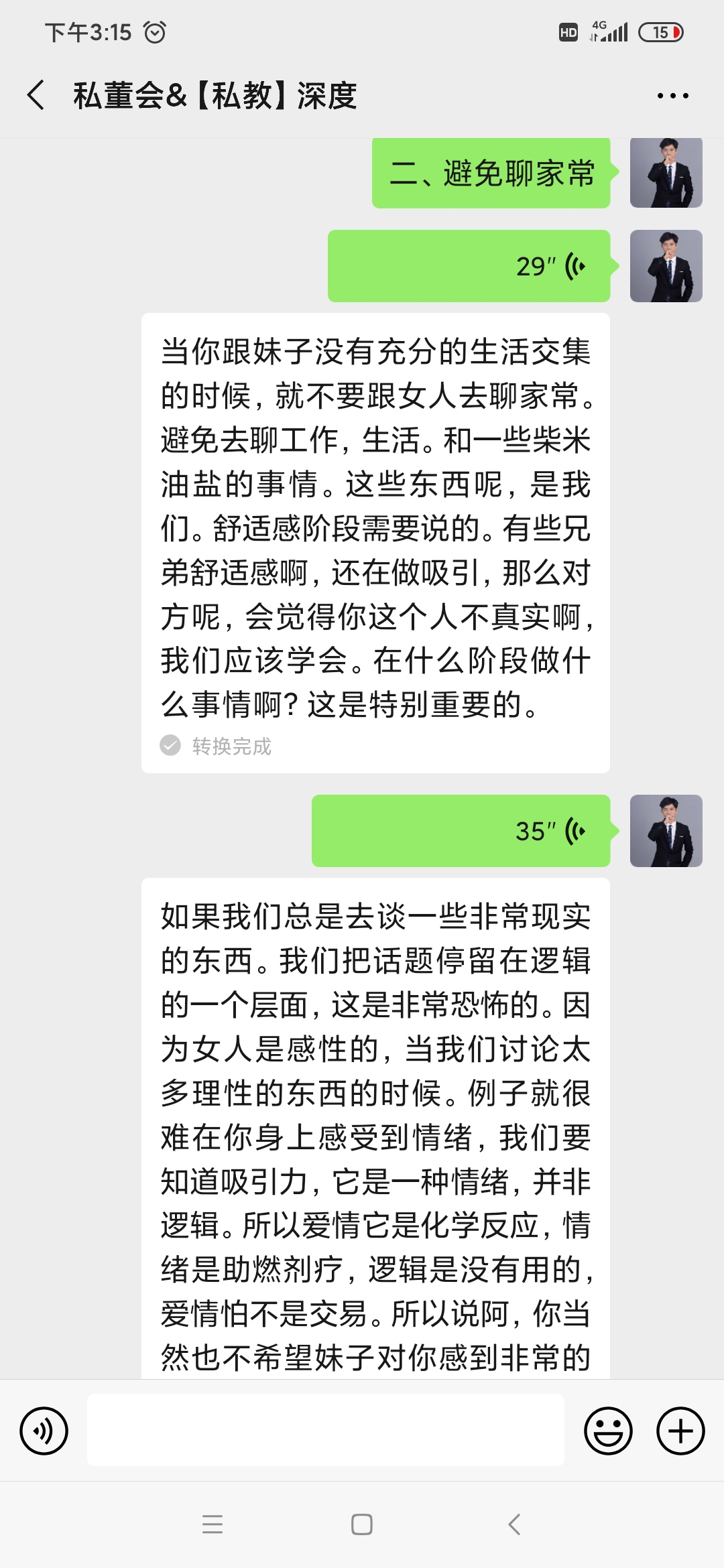Open system recent apps
The image size is (724, 1568).
(x=213, y=1524)
